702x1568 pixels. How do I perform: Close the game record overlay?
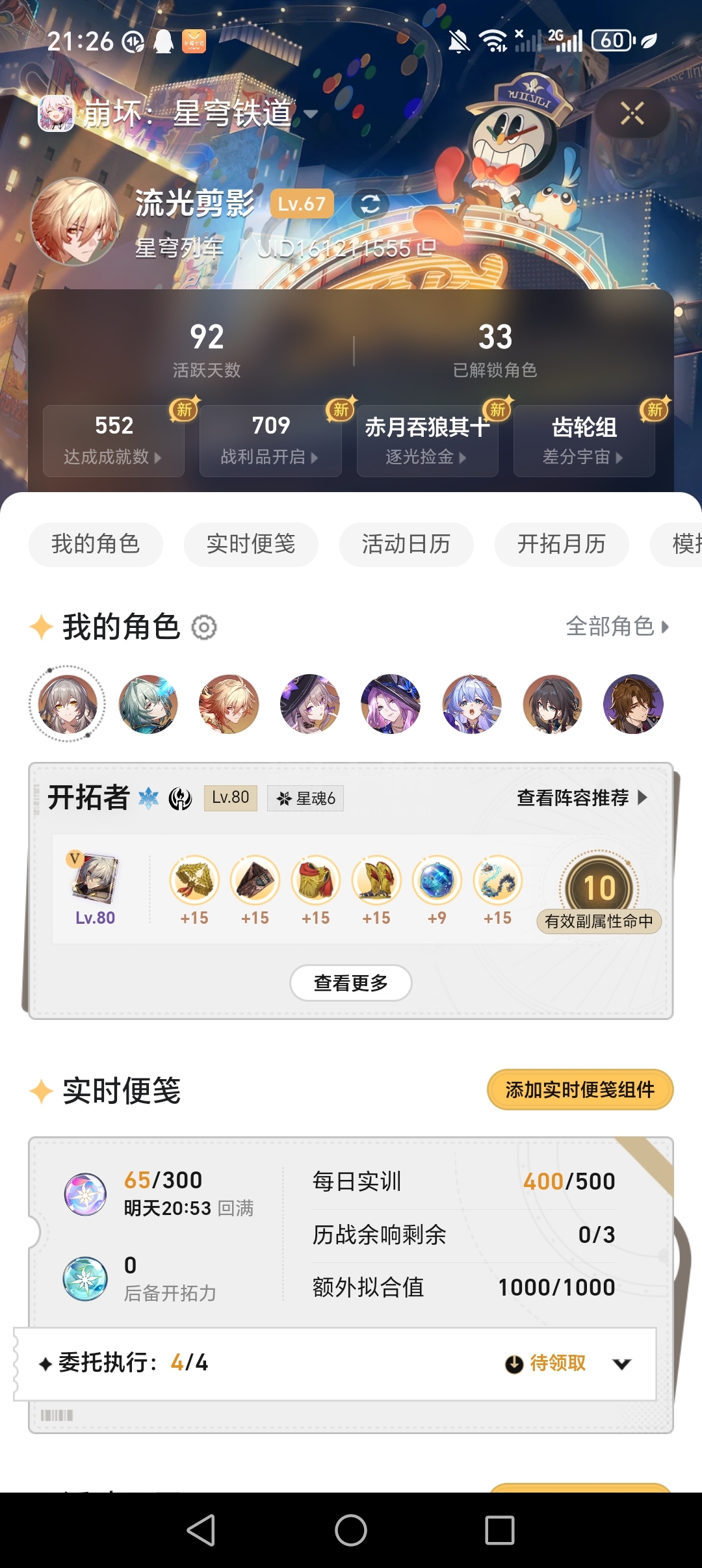tap(632, 113)
